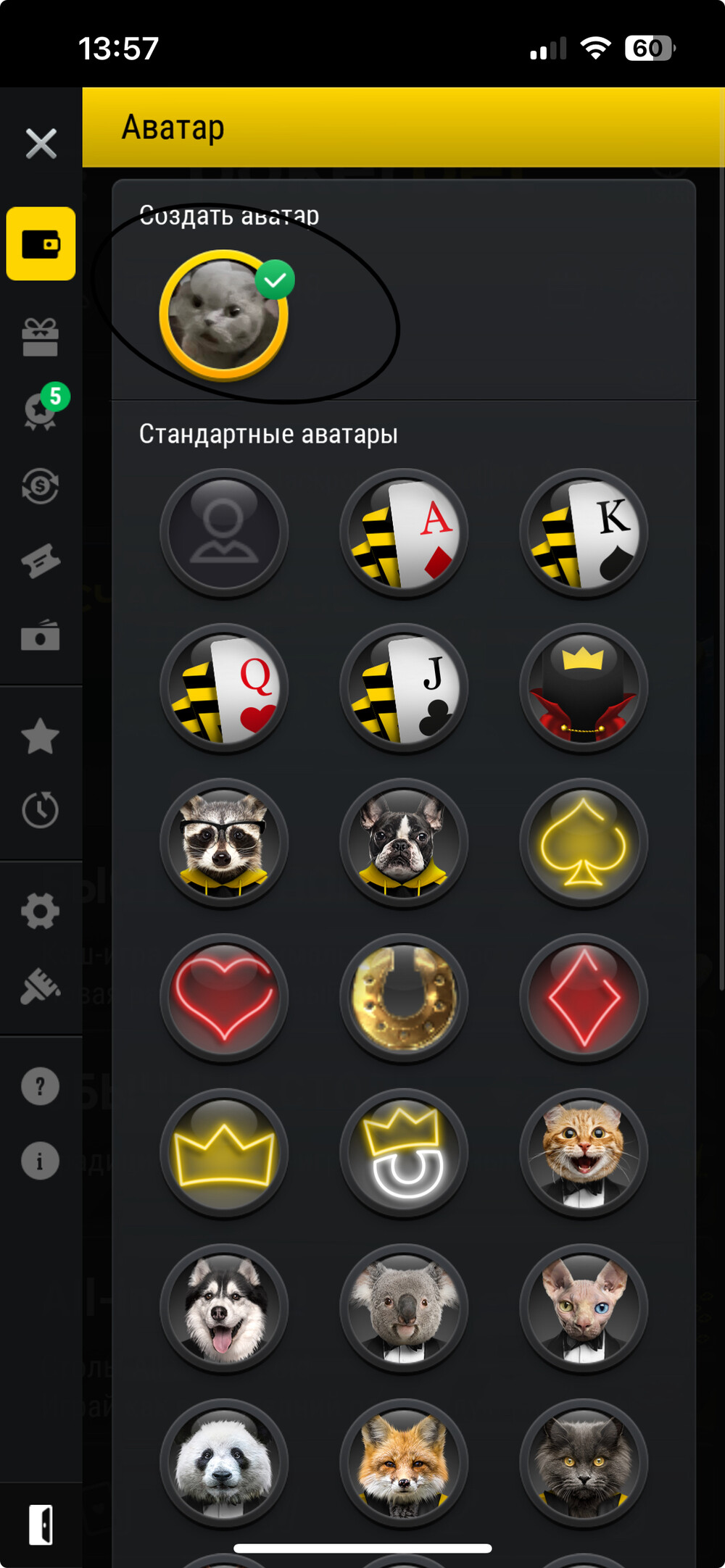Viewport: 725px width, 1568px height.
Task: Select the panda avatar
Action: [224, 1464]
